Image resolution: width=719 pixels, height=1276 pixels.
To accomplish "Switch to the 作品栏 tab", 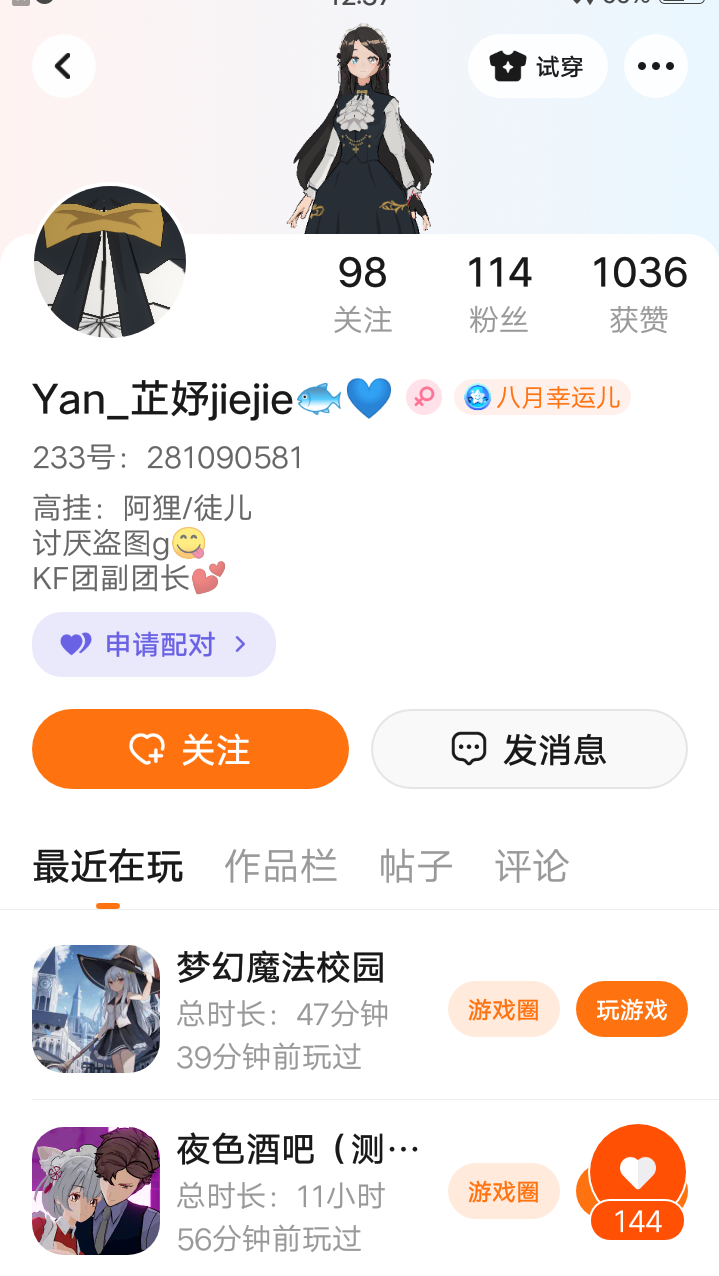I will [280, 866].
